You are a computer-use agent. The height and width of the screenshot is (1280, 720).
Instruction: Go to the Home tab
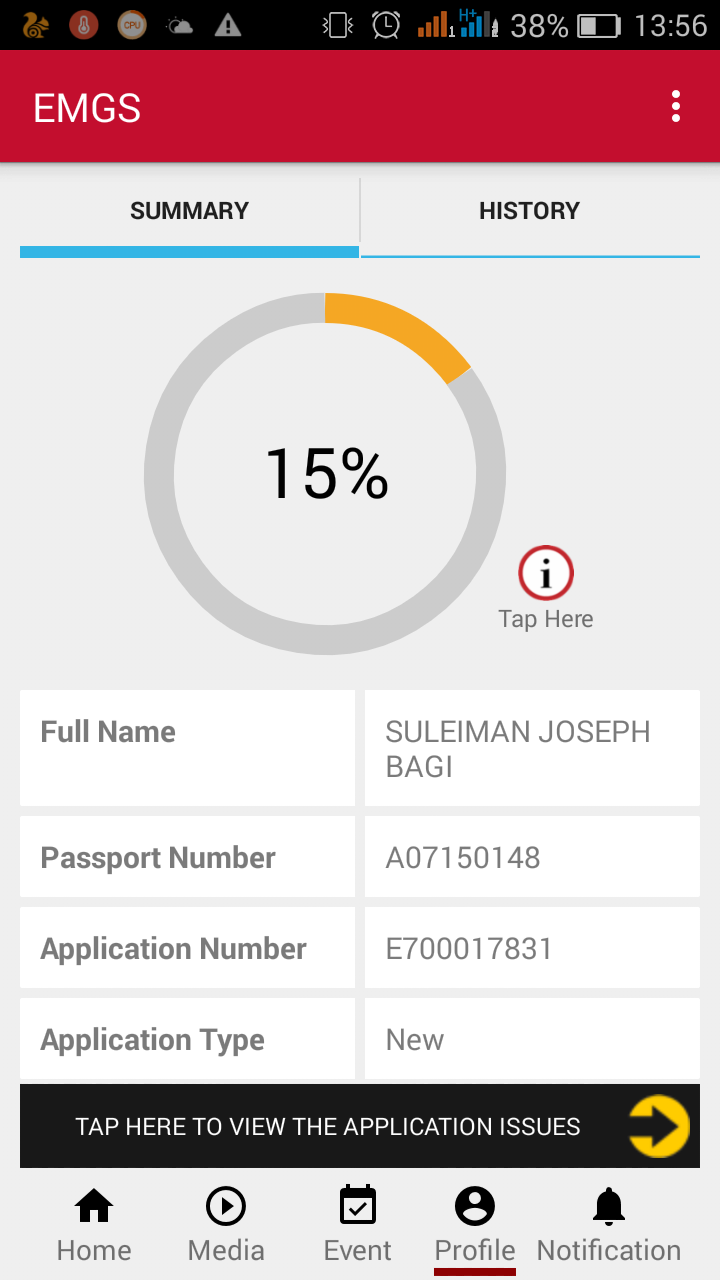[94, 1224]
